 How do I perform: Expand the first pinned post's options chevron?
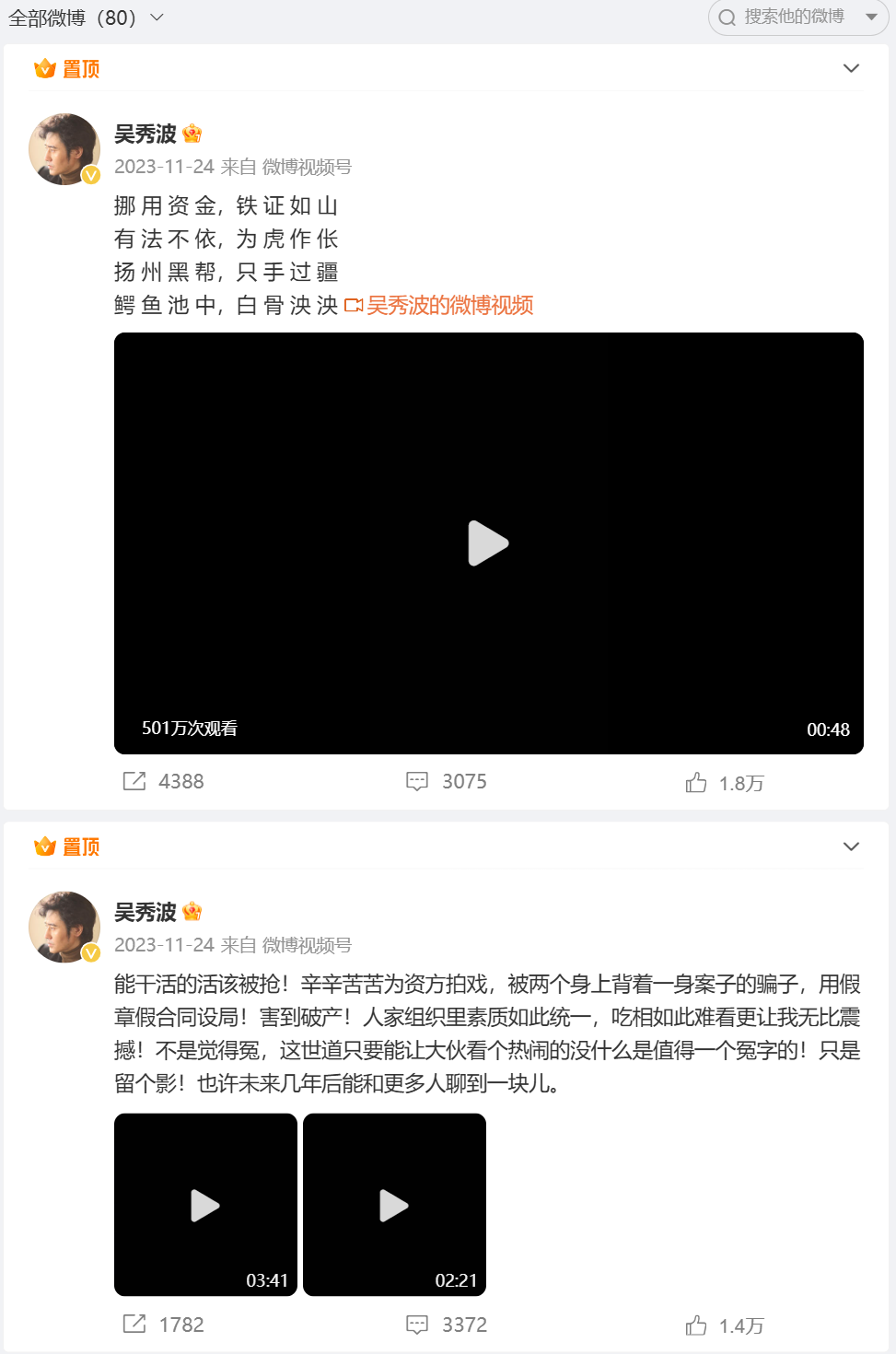(x=851, y=68)
